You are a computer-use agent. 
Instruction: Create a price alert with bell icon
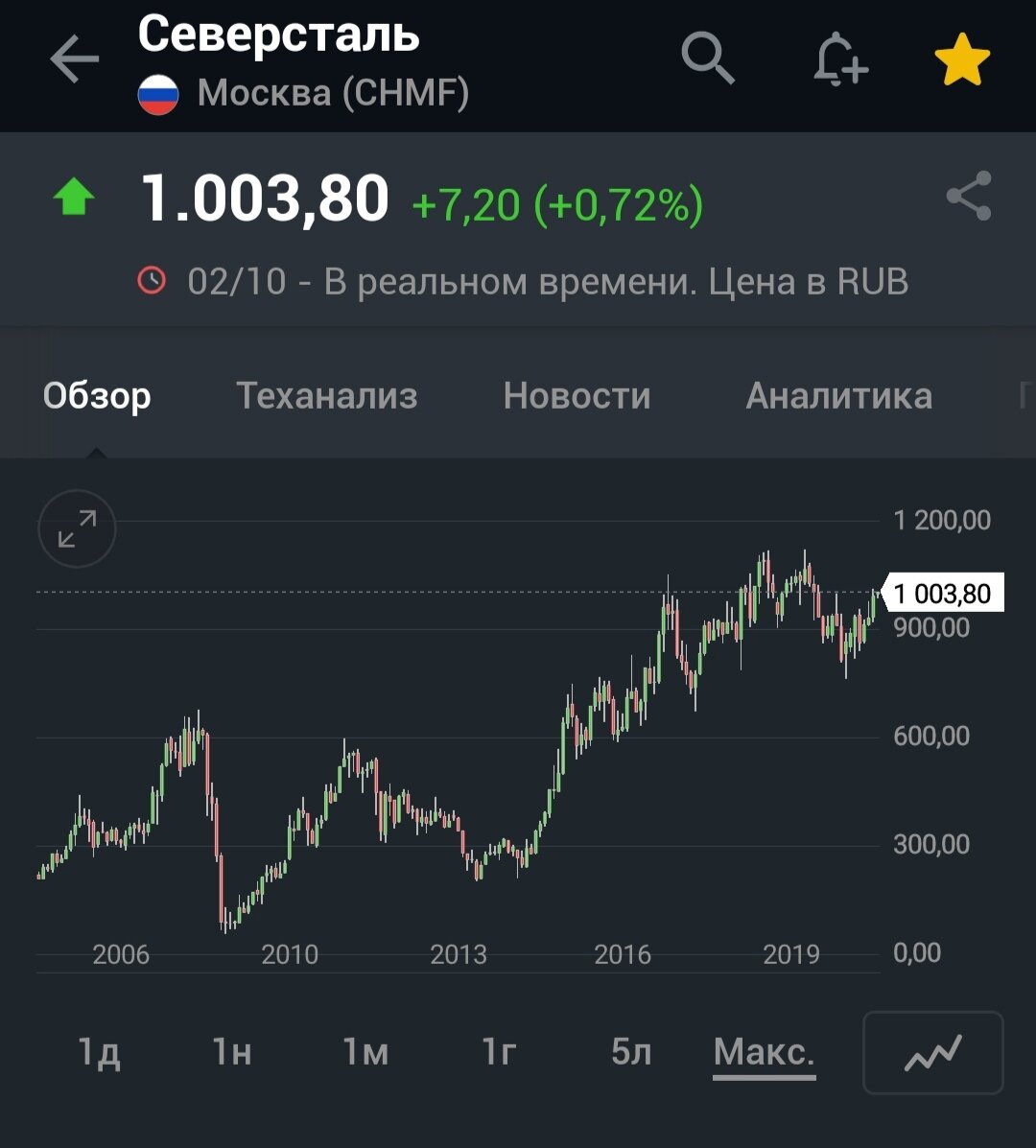coord(839,59)
